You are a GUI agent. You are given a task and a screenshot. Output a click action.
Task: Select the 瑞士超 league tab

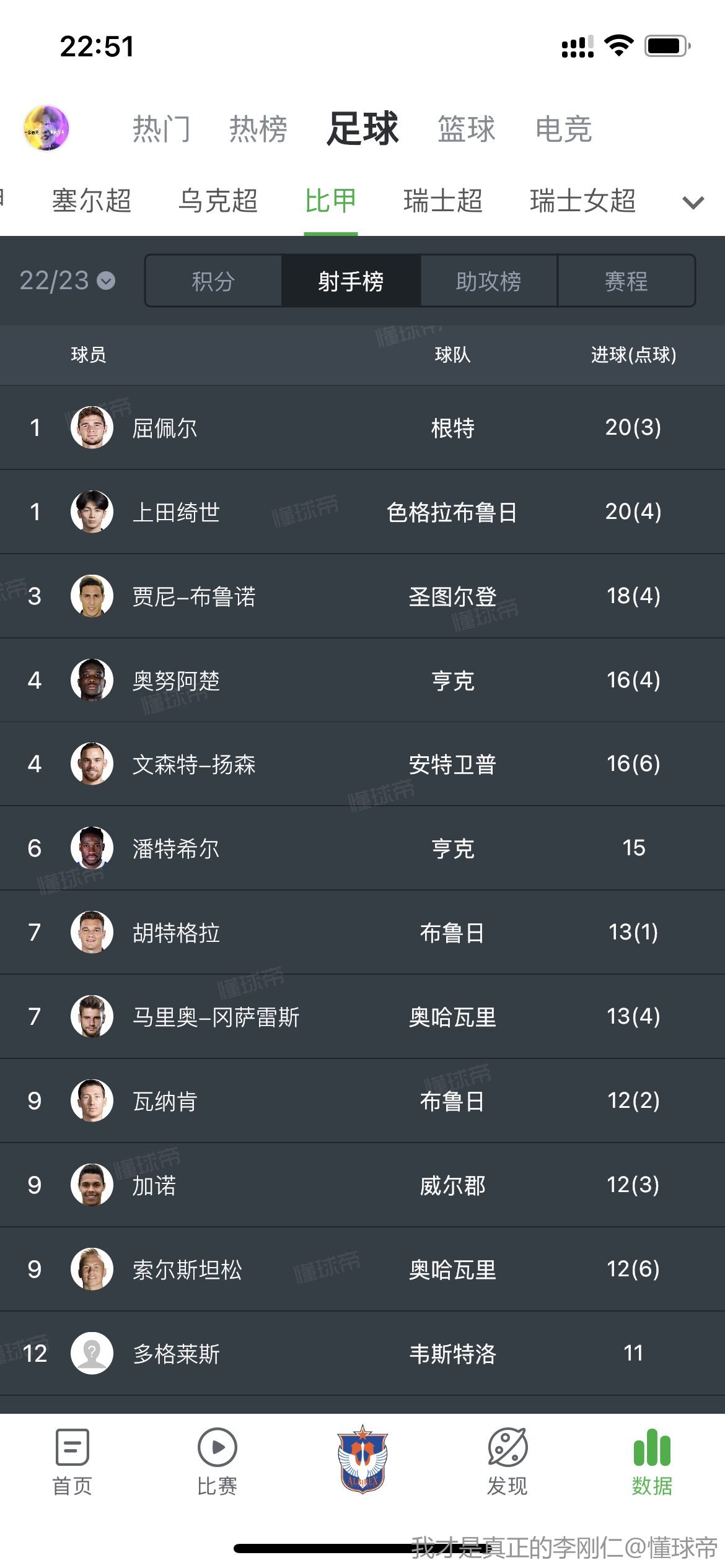click(x=443, y=201)
